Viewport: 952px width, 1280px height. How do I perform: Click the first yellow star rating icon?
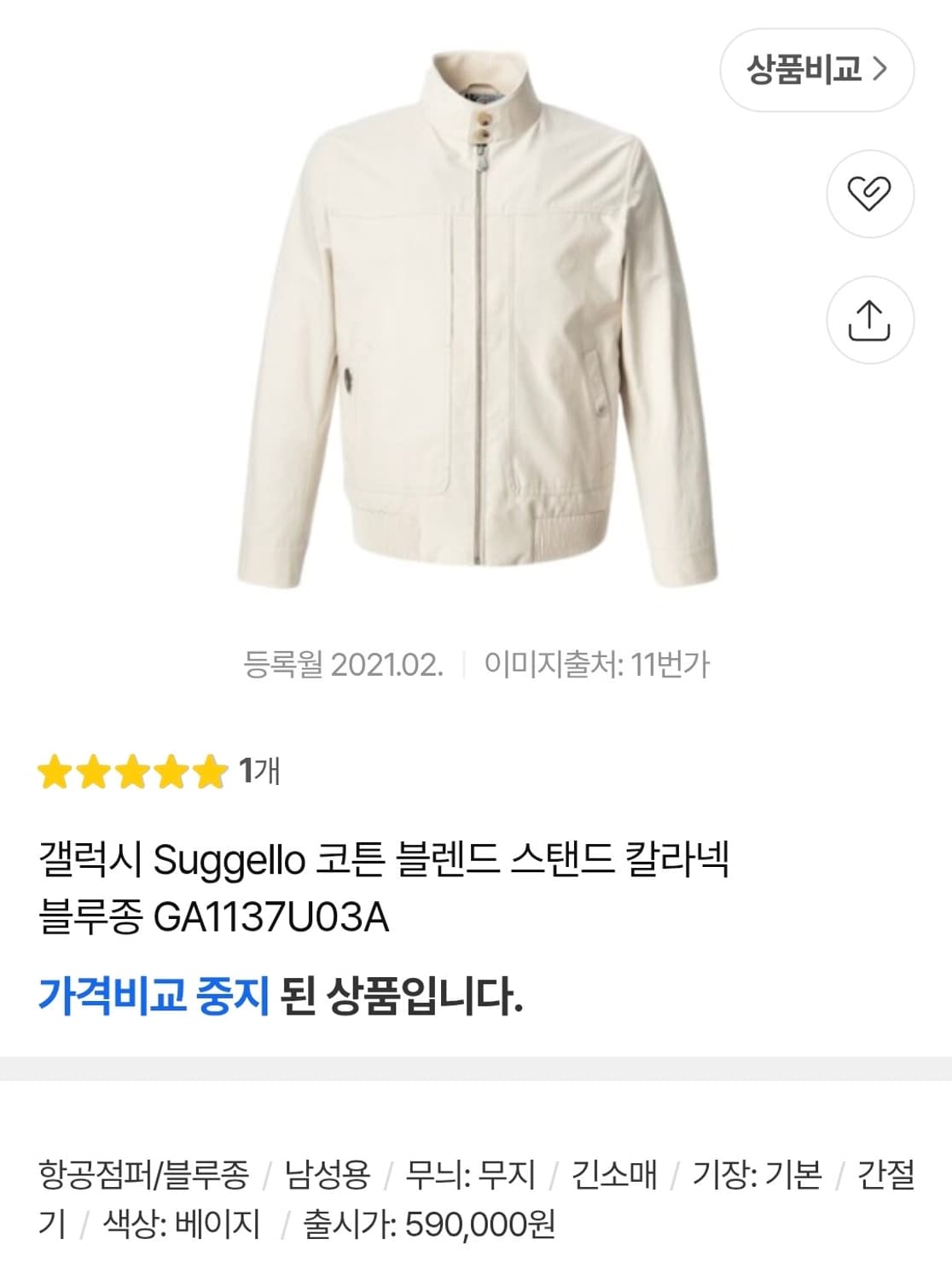click(56, 771)
